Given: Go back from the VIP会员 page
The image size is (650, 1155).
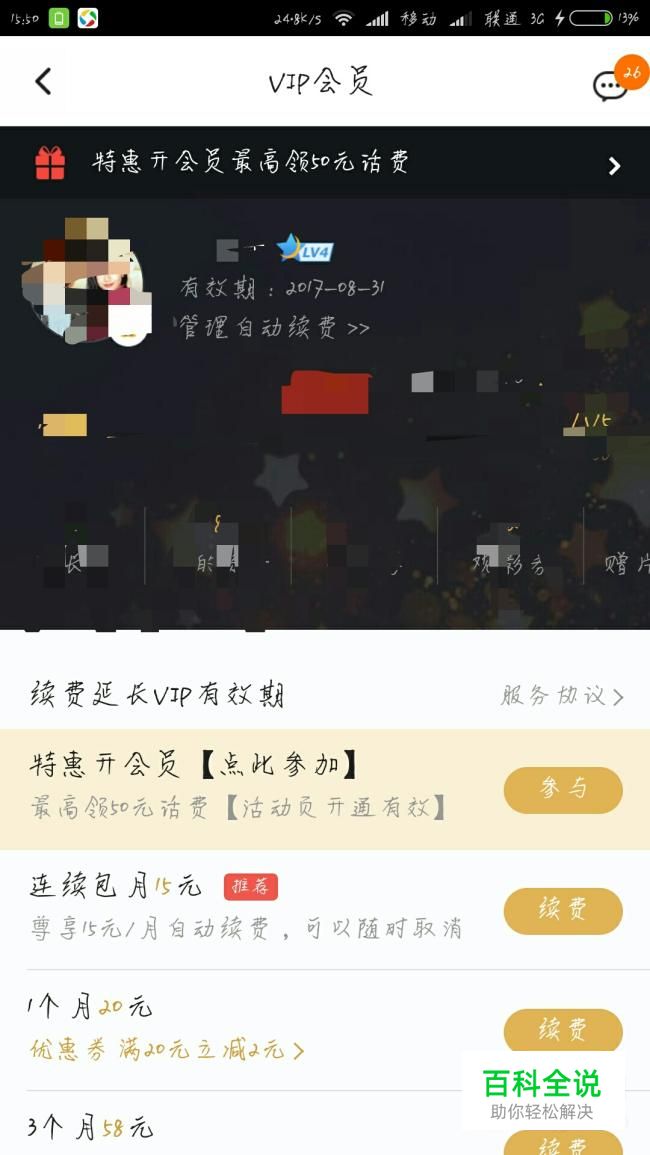Looking at the screenshot, I should pyautogui.click(x=43, y=82).
